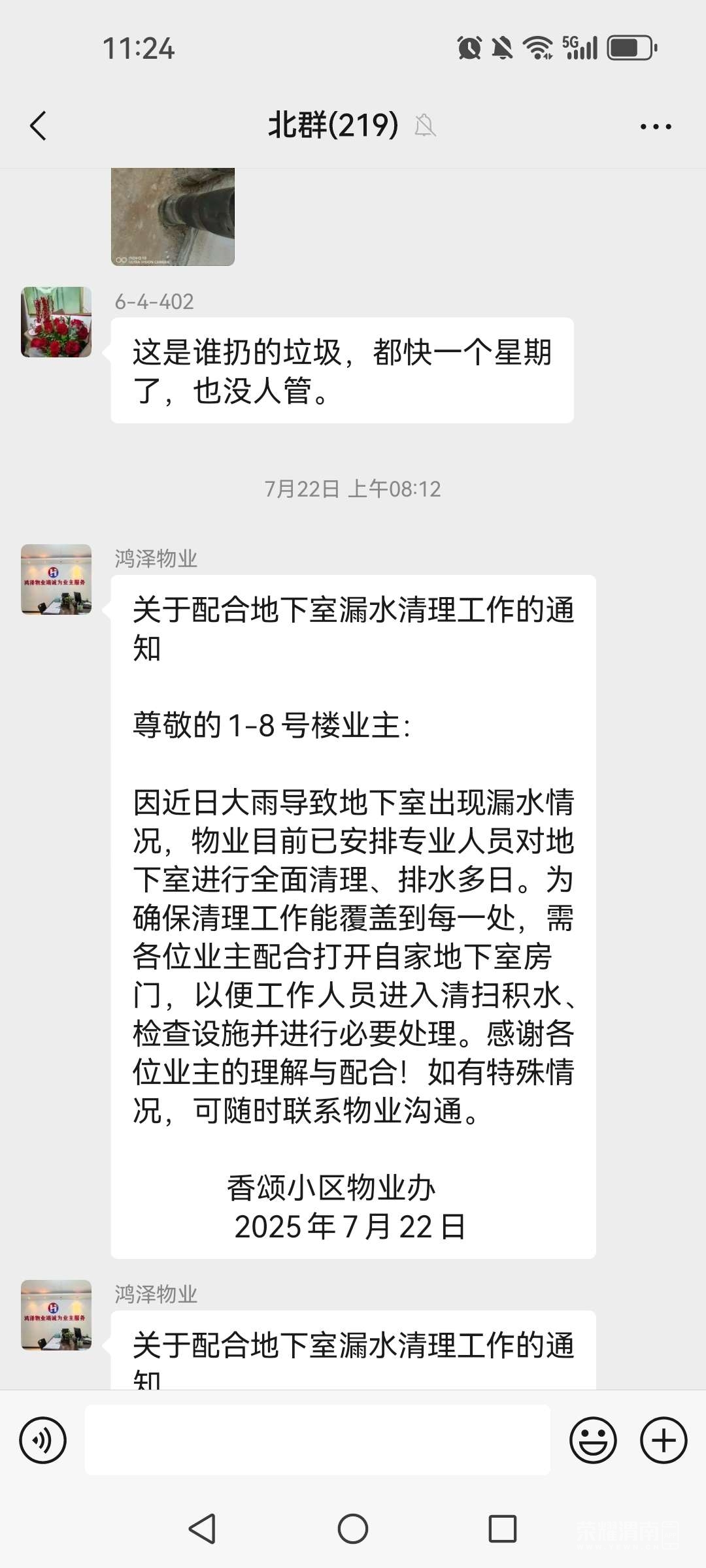The width and height of the screenshot is (706, 1568).
Task: Tap the system home button
Action: [353, 1529]
